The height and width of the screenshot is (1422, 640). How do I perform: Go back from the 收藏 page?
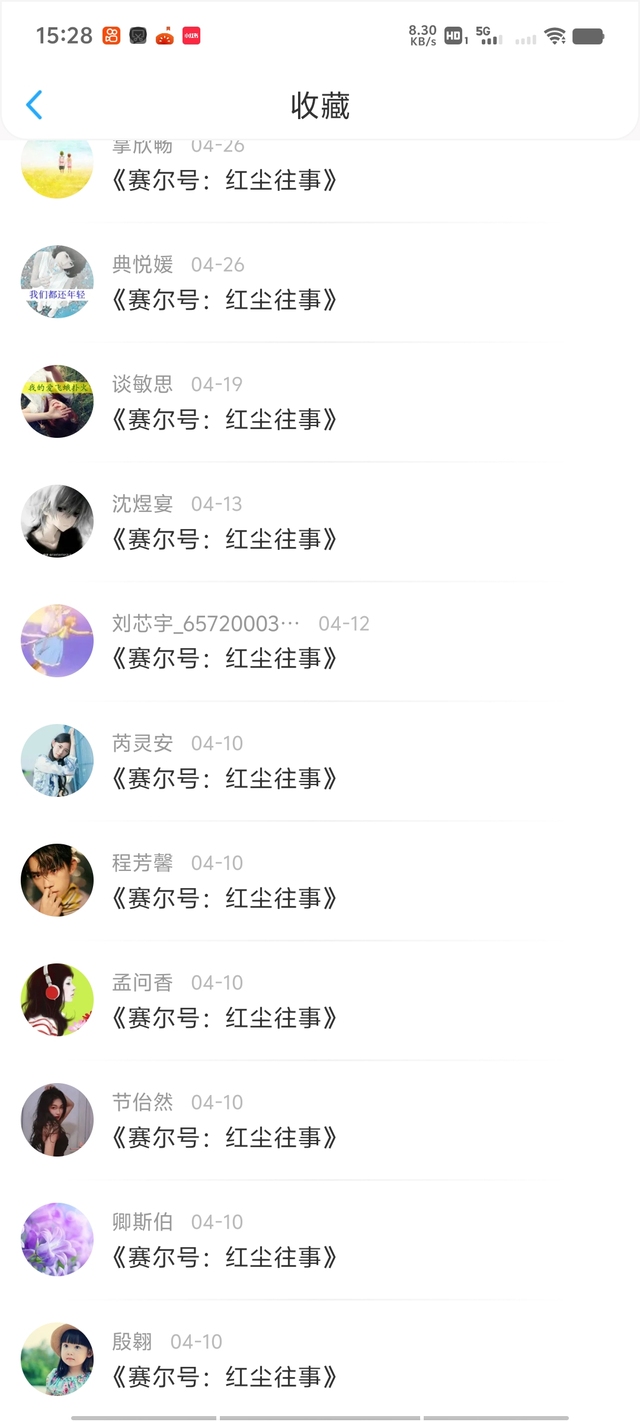pos(34,105)
